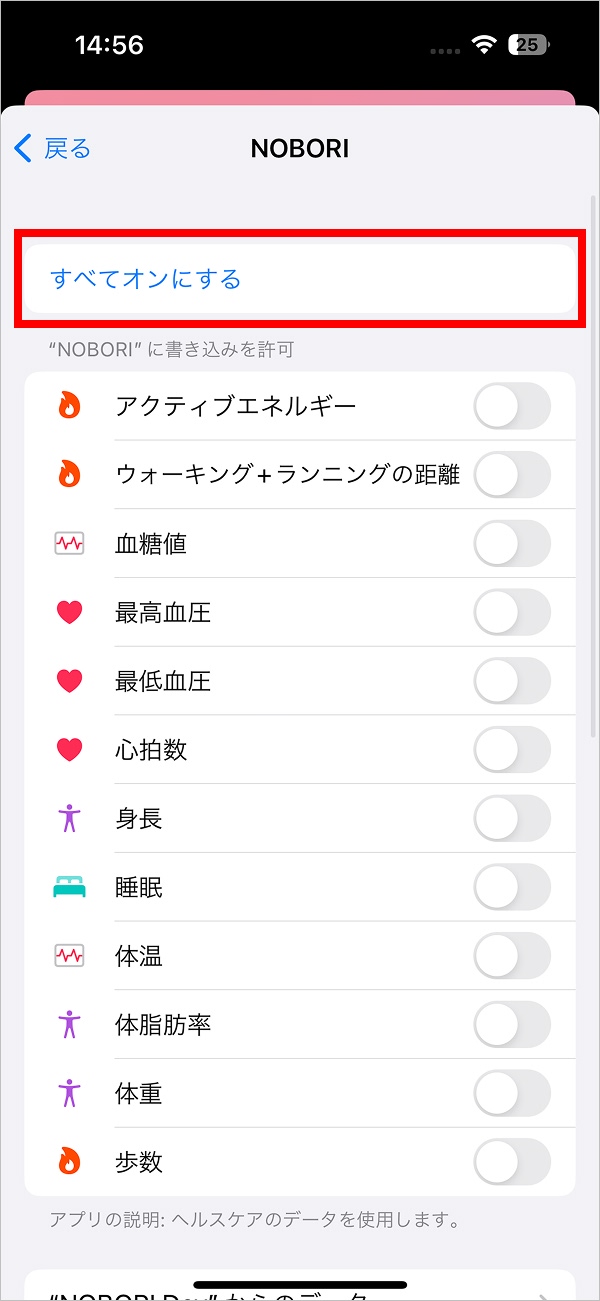600x1301 pixels.
Task: Turn on the 歩数 switch
Action: 512,1163
